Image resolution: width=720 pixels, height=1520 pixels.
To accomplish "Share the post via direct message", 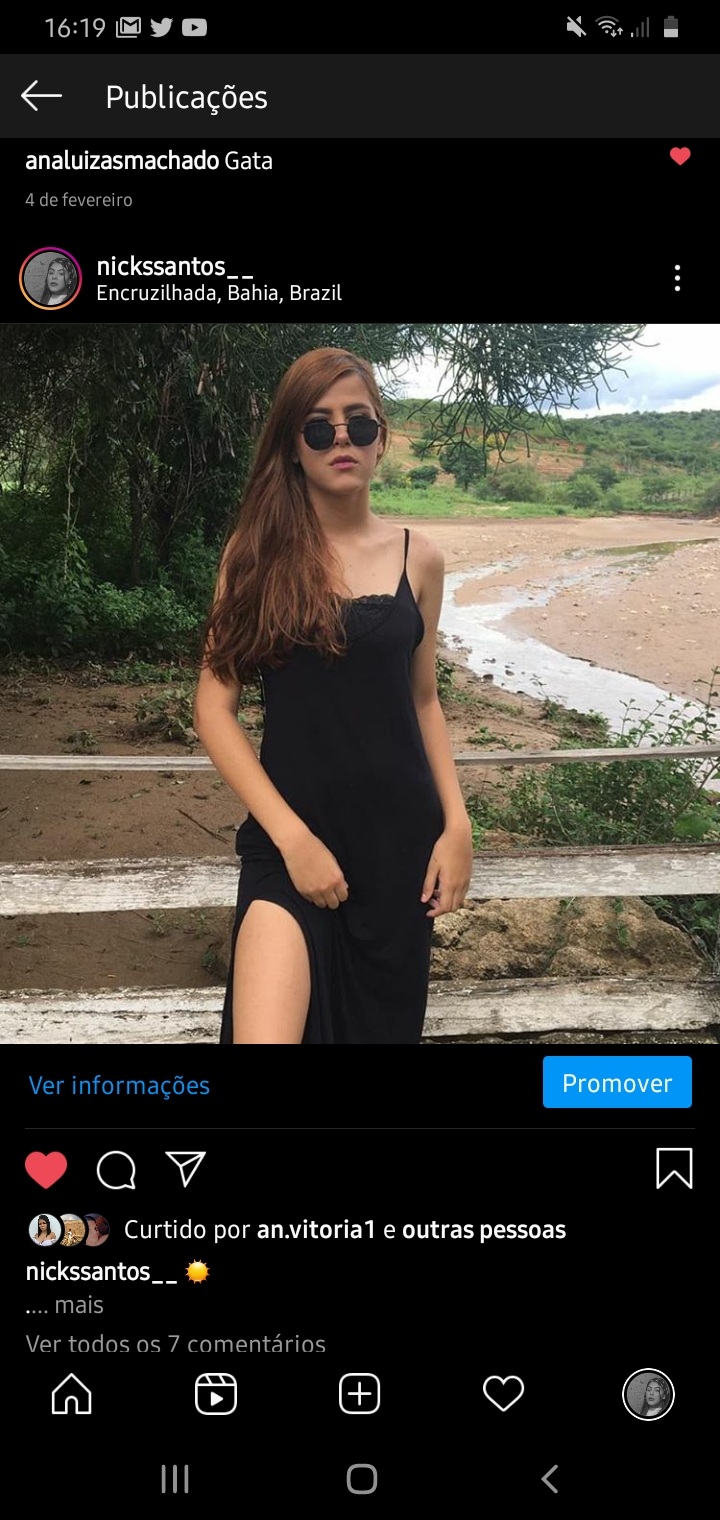I will [186, 1169].
